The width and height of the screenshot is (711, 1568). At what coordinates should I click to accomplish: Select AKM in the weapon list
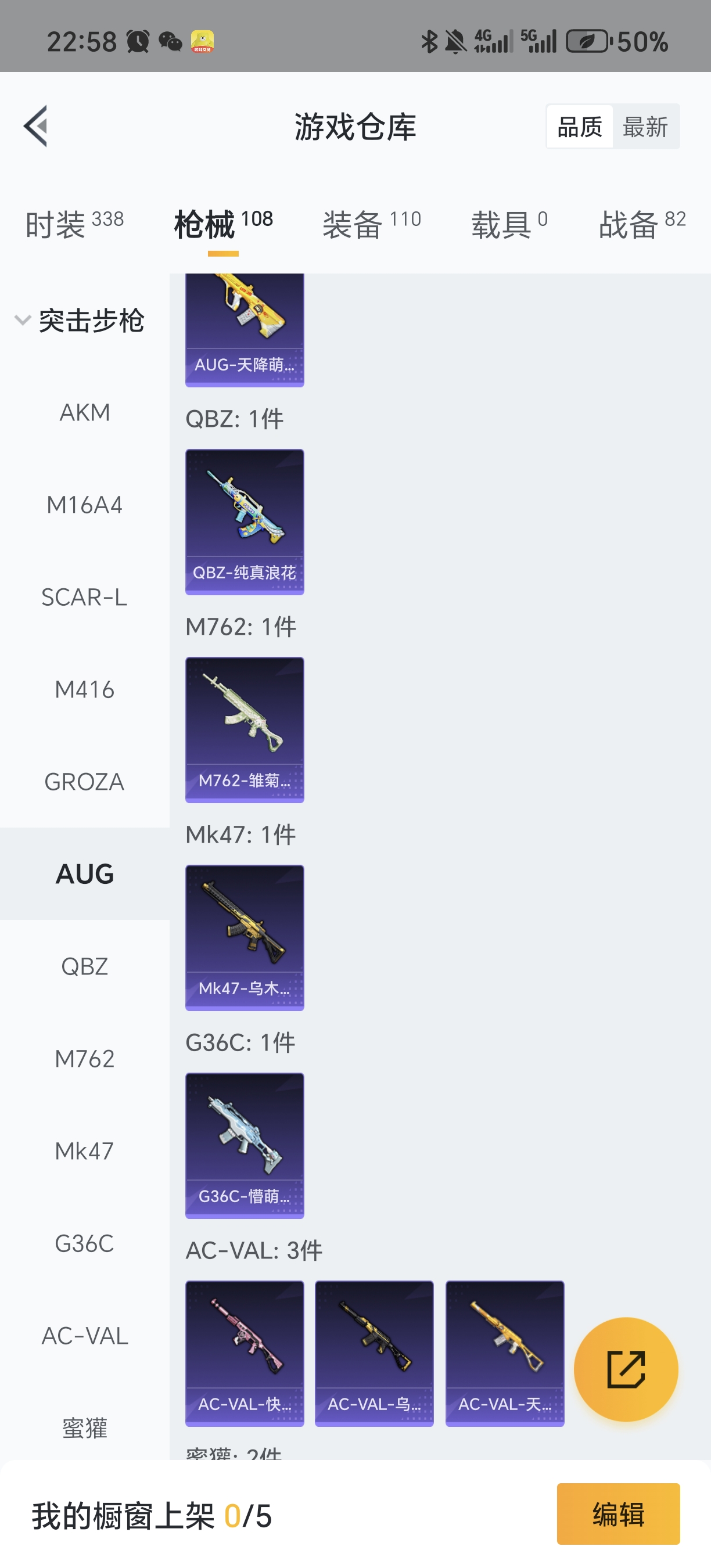[85, 413]
